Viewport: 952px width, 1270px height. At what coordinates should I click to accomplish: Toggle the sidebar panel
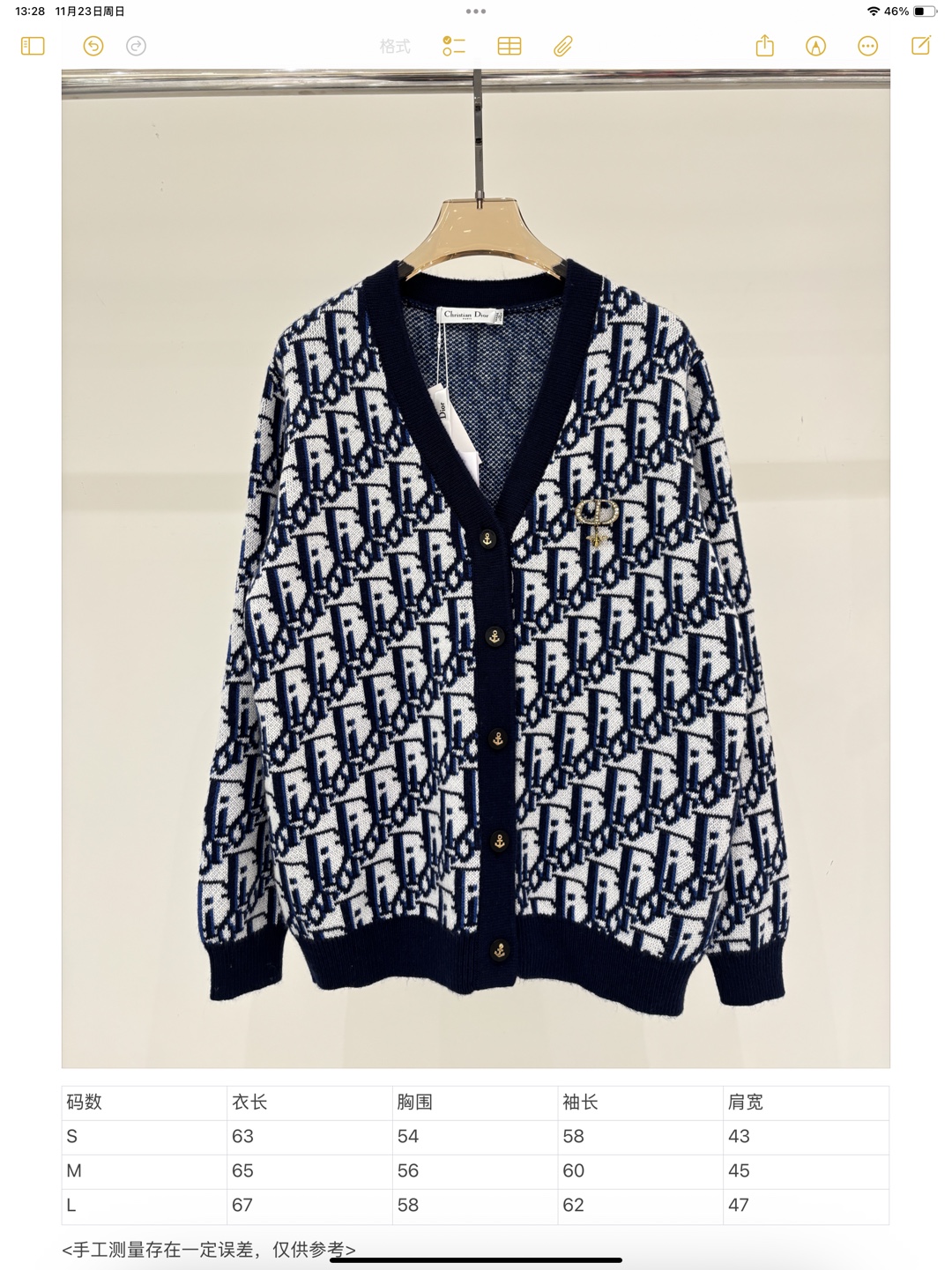(x=33, y=46)
